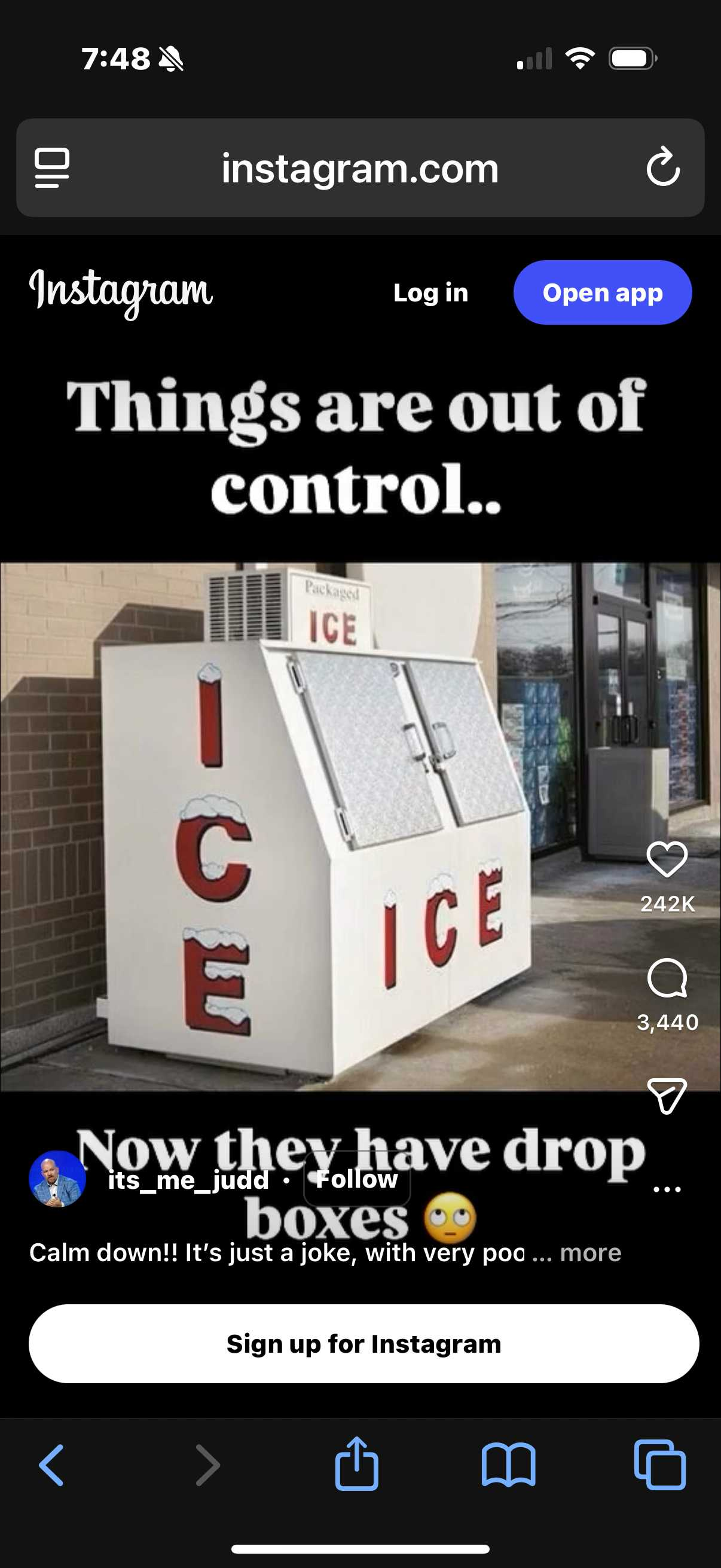Reload the page in Safari
The width and height of the screenshot is (721, 1568).
pos(662,167)
